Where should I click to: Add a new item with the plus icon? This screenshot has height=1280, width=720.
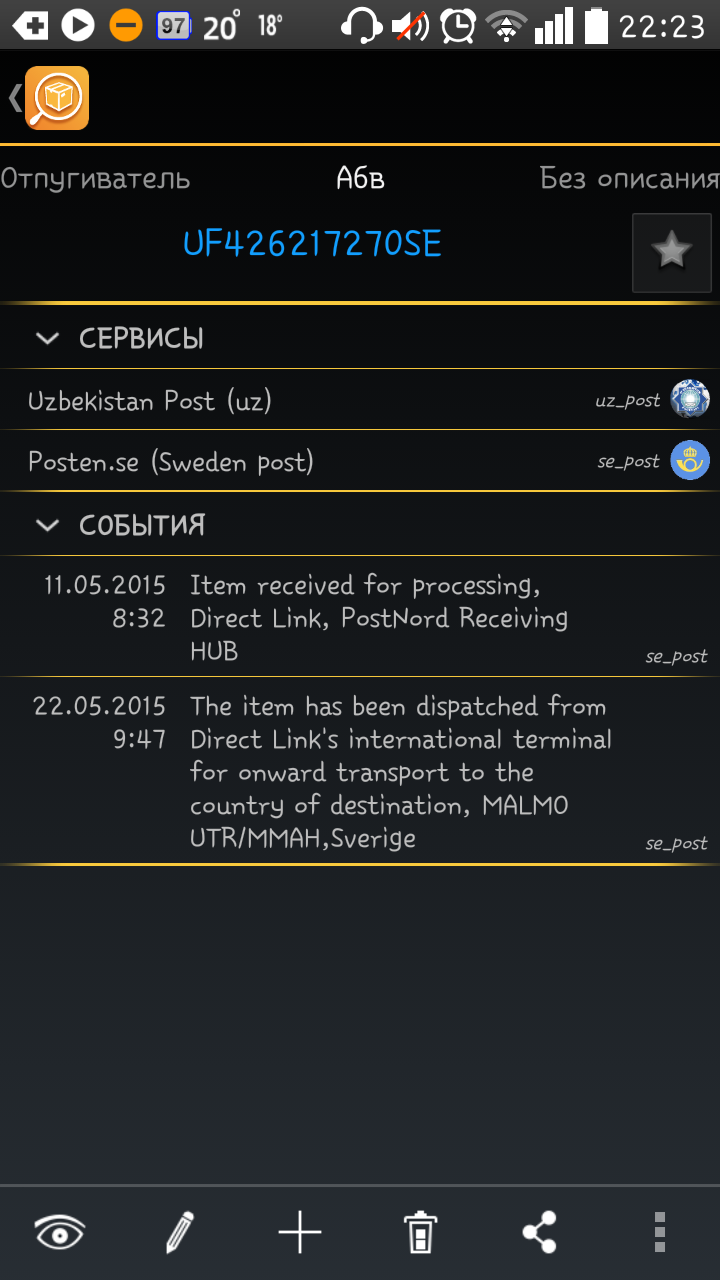(x=300, y=1233)
